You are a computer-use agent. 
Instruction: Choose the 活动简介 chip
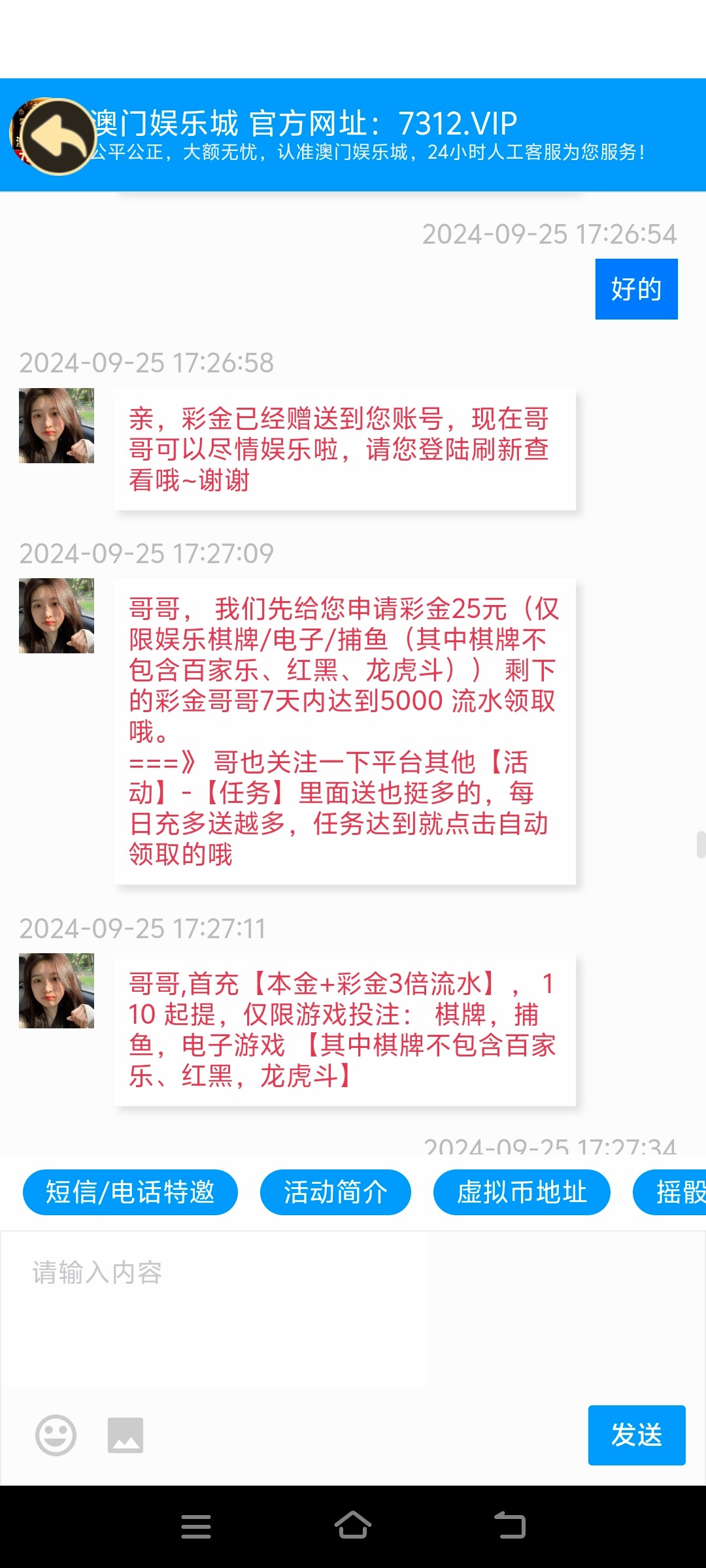tap(335, 1192)
